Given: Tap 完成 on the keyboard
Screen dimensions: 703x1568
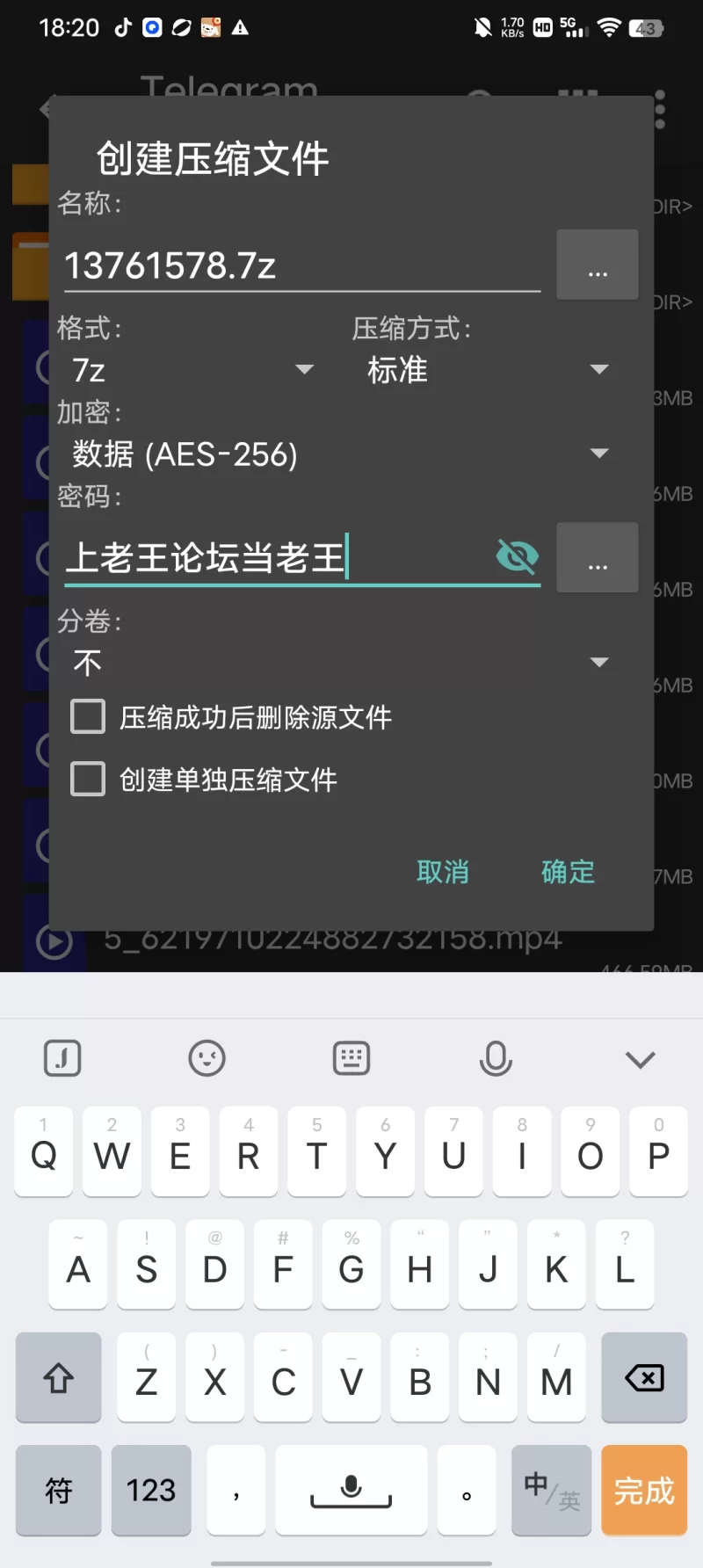Looking at the screenshot, I should tap(644, 1491).
